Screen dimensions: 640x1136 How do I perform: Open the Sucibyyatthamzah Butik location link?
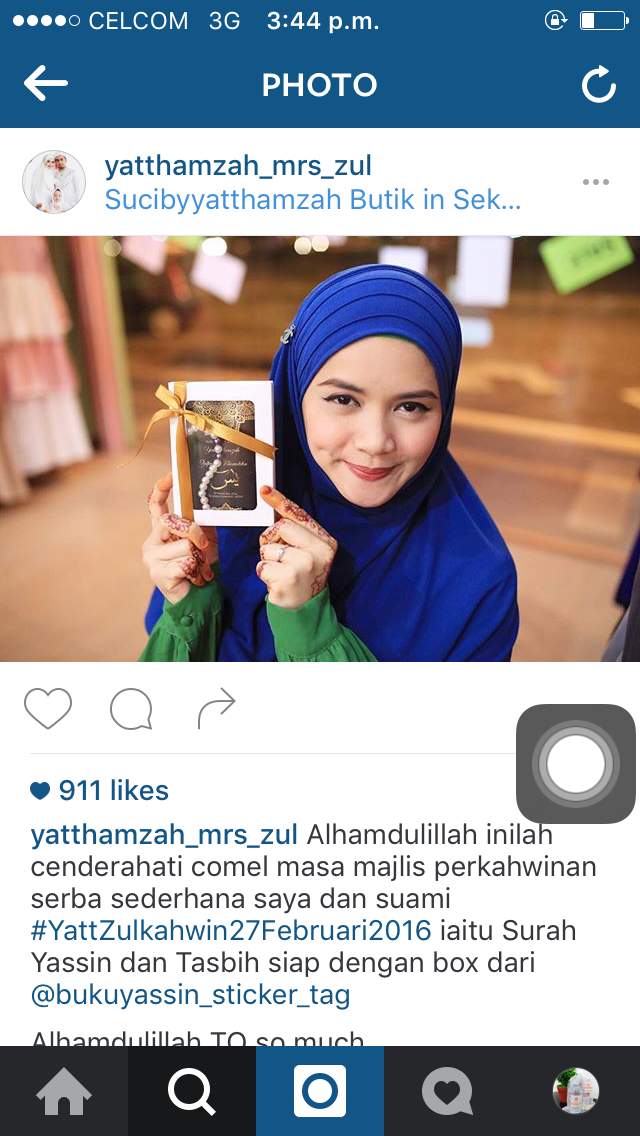[x=312, y=200]
